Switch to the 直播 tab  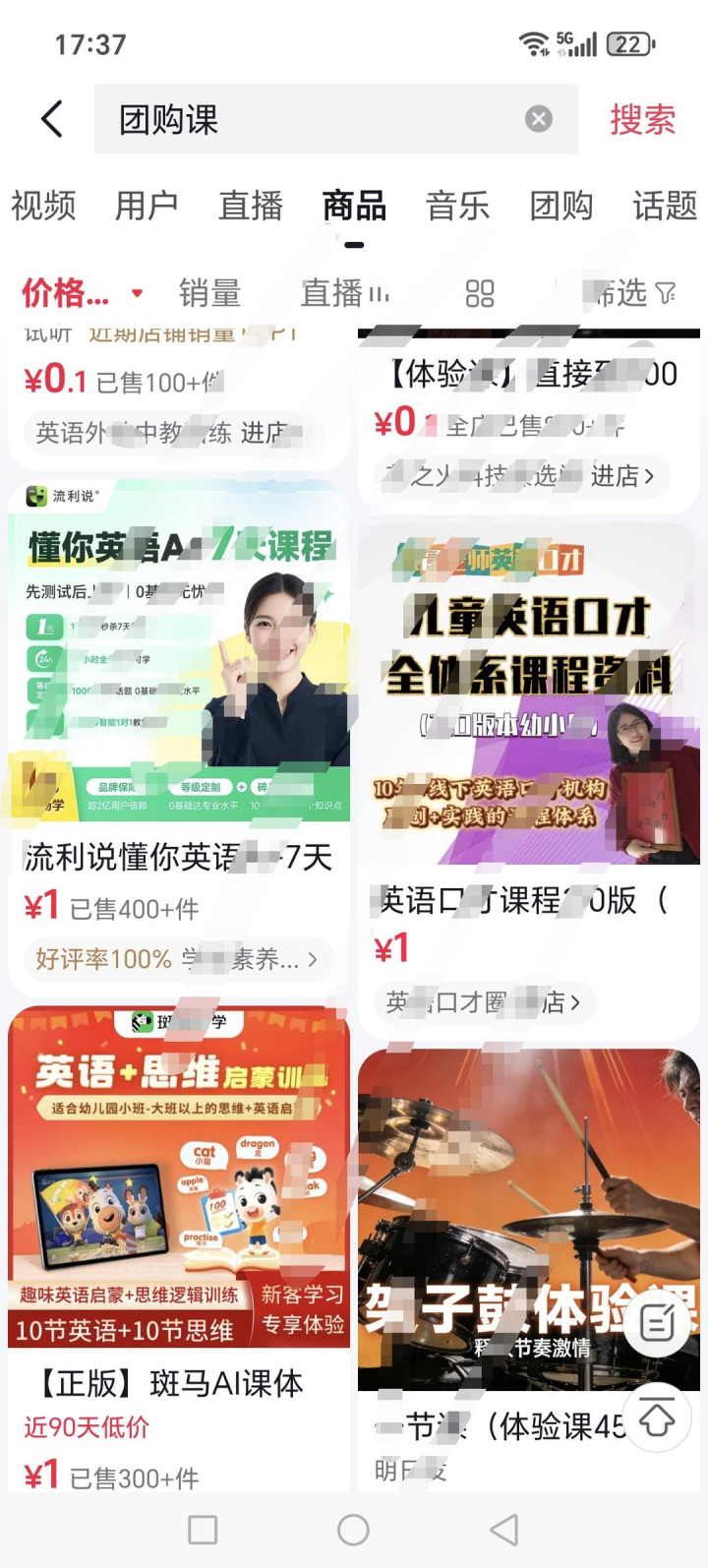pos(250,206)
